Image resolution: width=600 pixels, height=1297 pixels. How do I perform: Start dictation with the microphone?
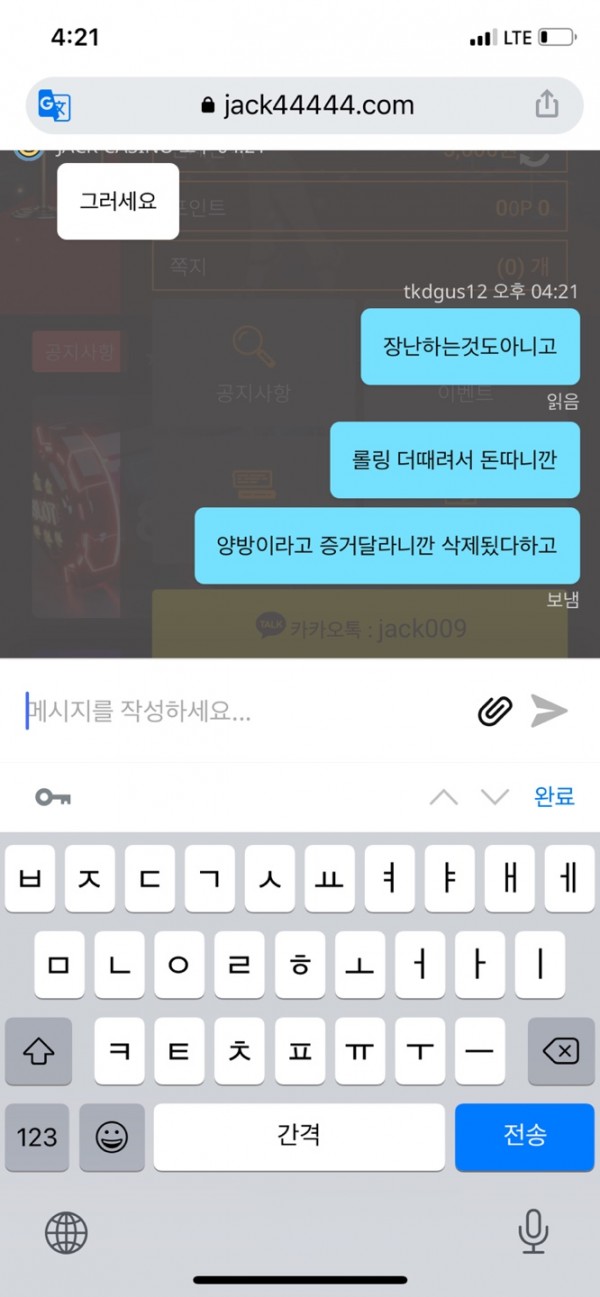click(x=533, y=1232)
